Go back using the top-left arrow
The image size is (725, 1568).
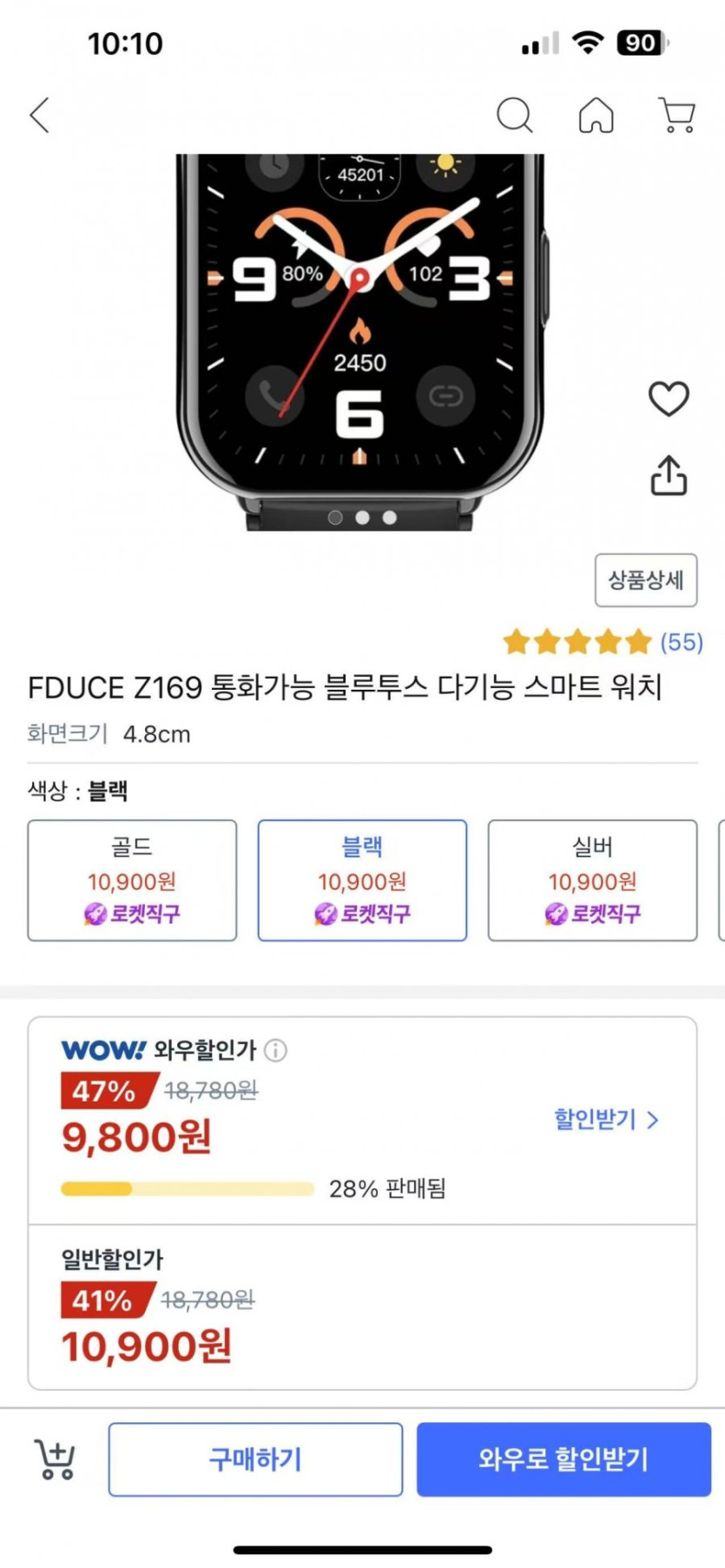pyautogui.click(x=40, y=115)
